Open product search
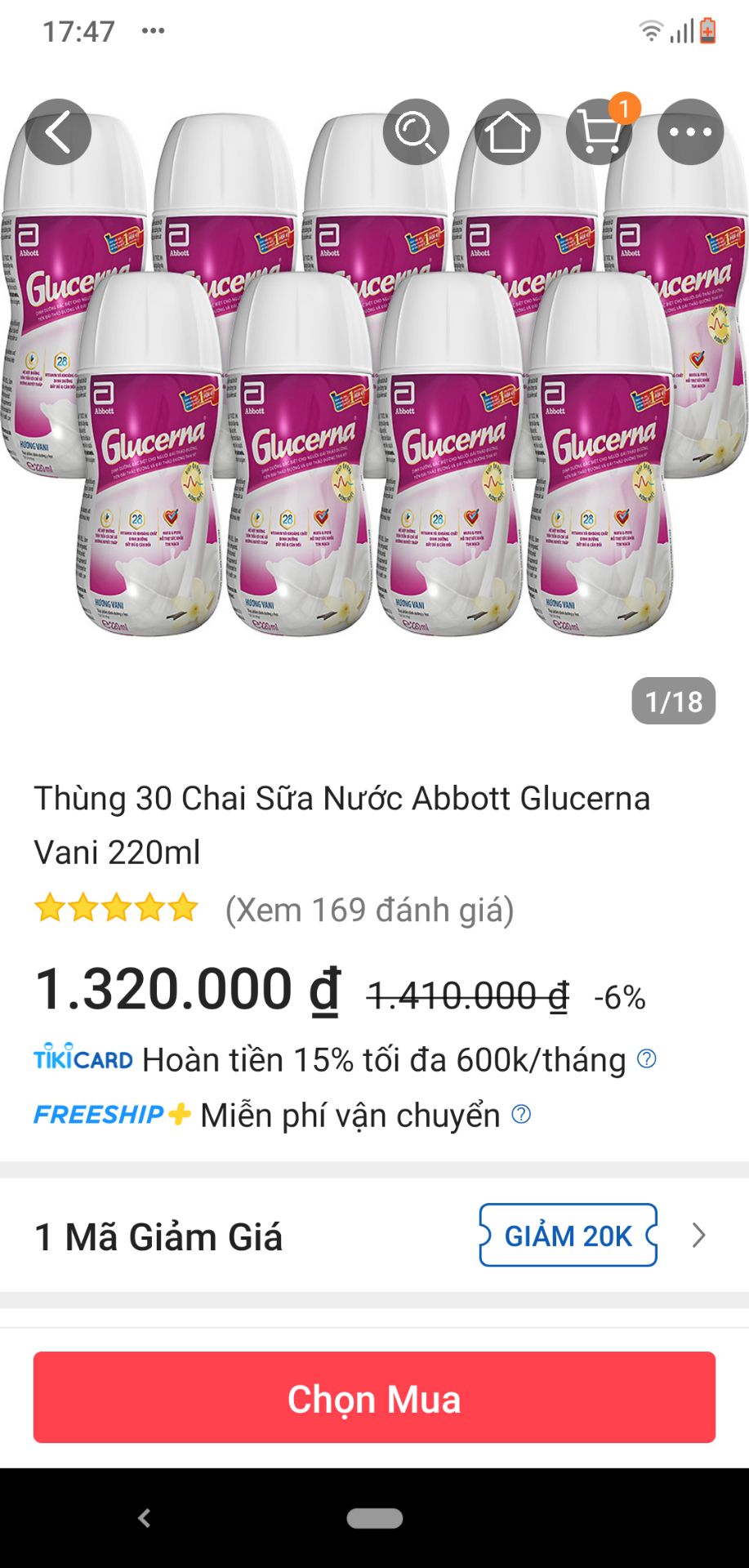The height and width of the screenshot is (1568, 749). 415,131
